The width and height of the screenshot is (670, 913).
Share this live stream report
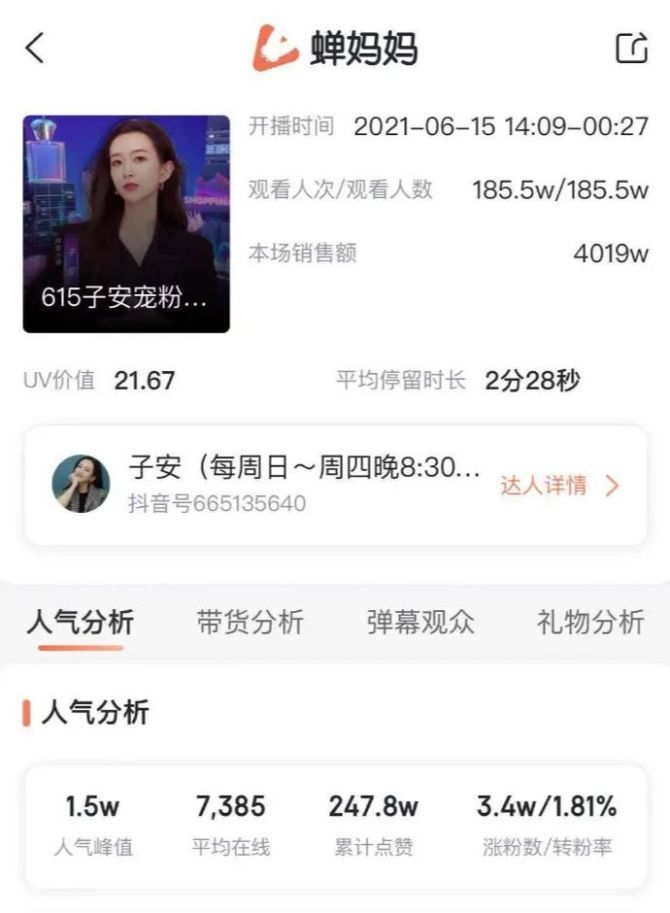(x=632, y=48)
